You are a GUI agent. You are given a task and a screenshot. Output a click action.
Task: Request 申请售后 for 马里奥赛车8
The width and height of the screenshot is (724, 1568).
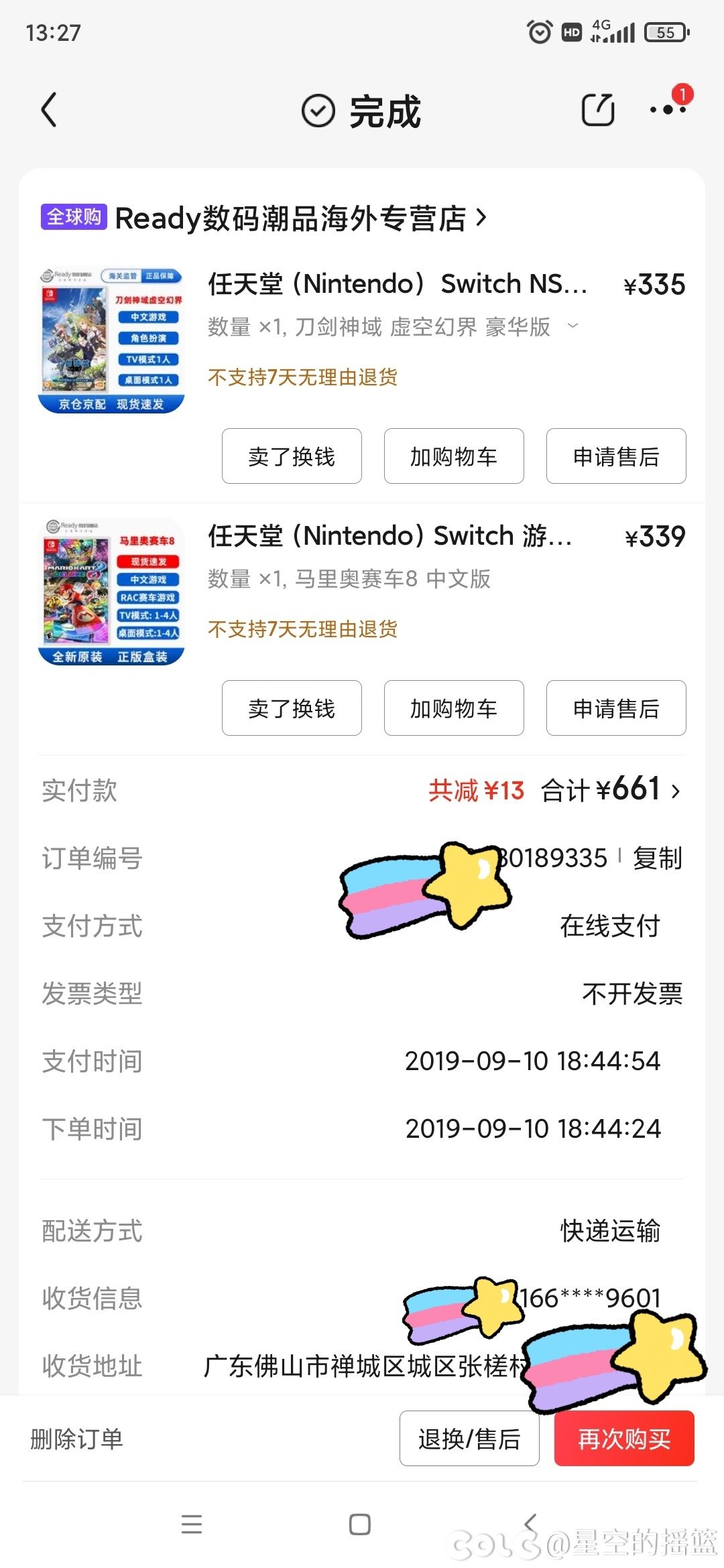point(616,708)
